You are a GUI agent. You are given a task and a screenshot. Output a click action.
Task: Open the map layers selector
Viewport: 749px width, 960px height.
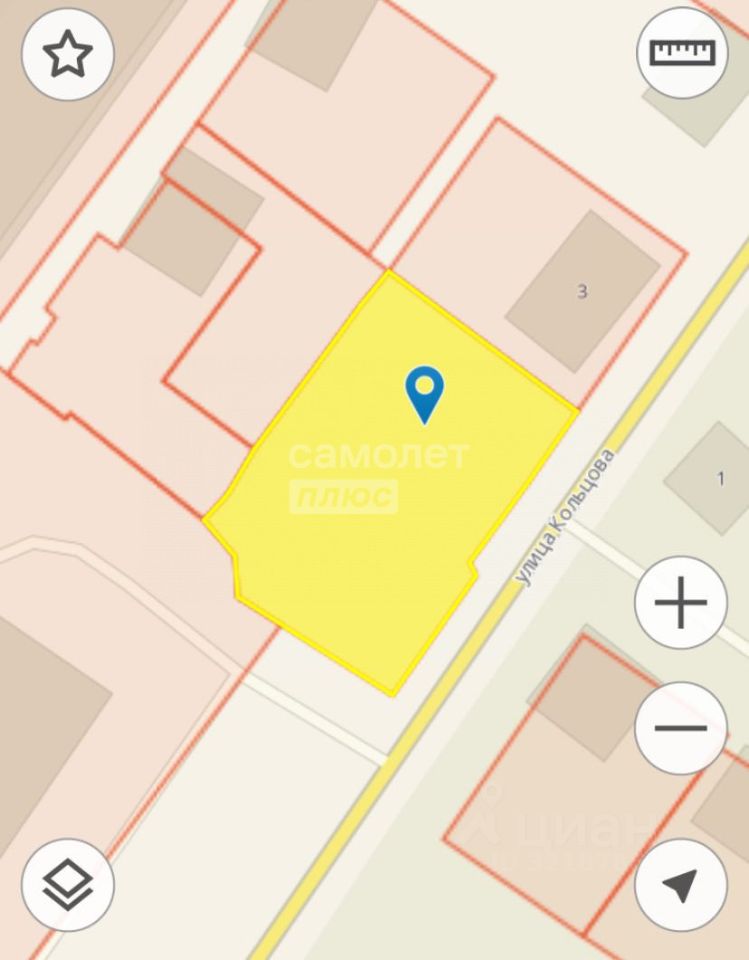coord(68,885)
